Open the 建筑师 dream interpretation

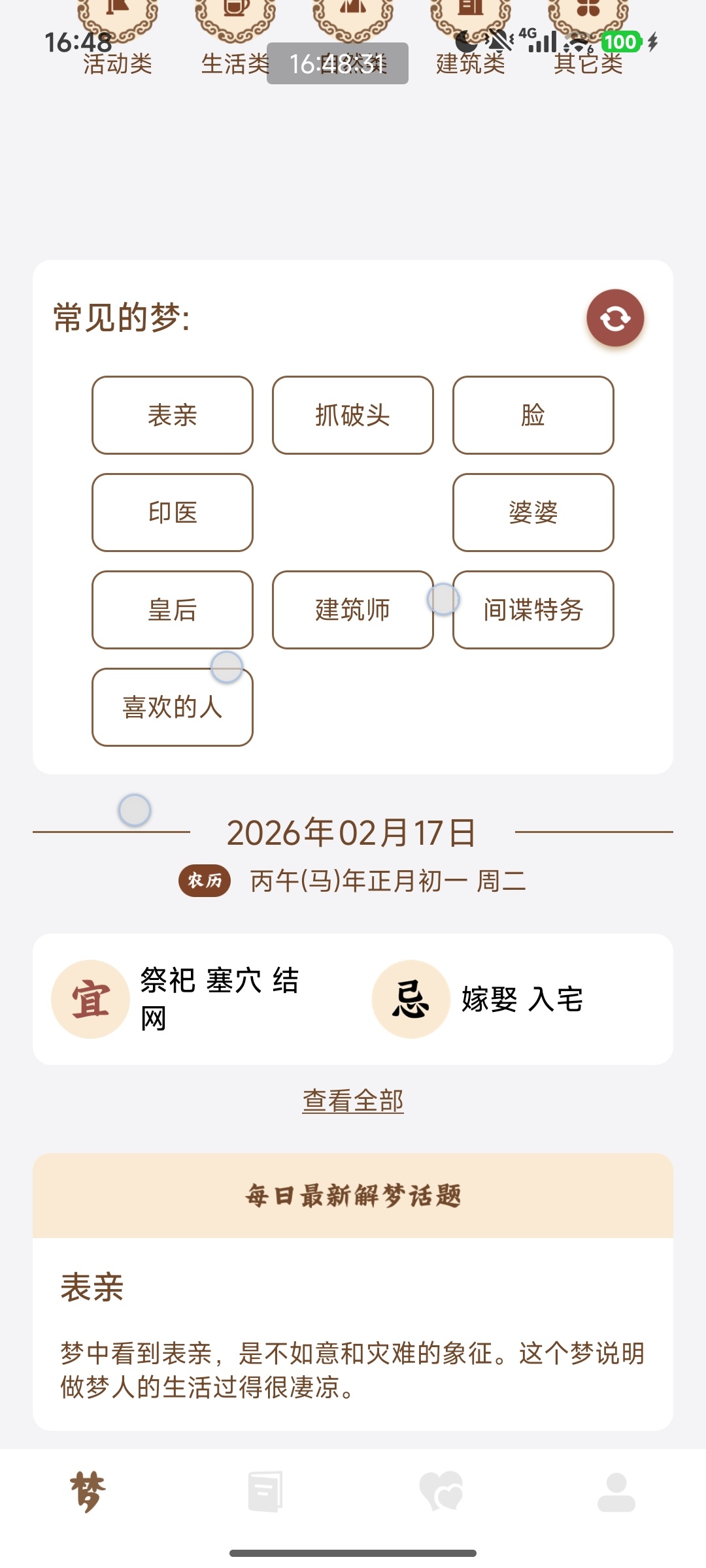point(352,610)
